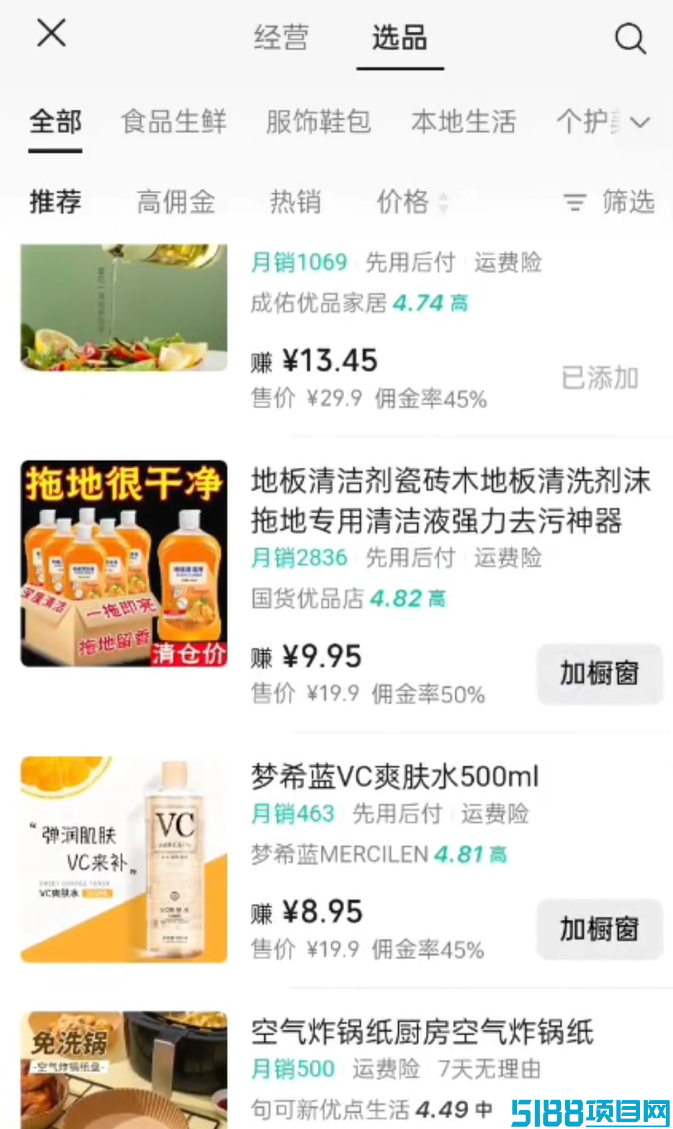
Task: Switch to 食品生鲜 category
Action: 173,122
